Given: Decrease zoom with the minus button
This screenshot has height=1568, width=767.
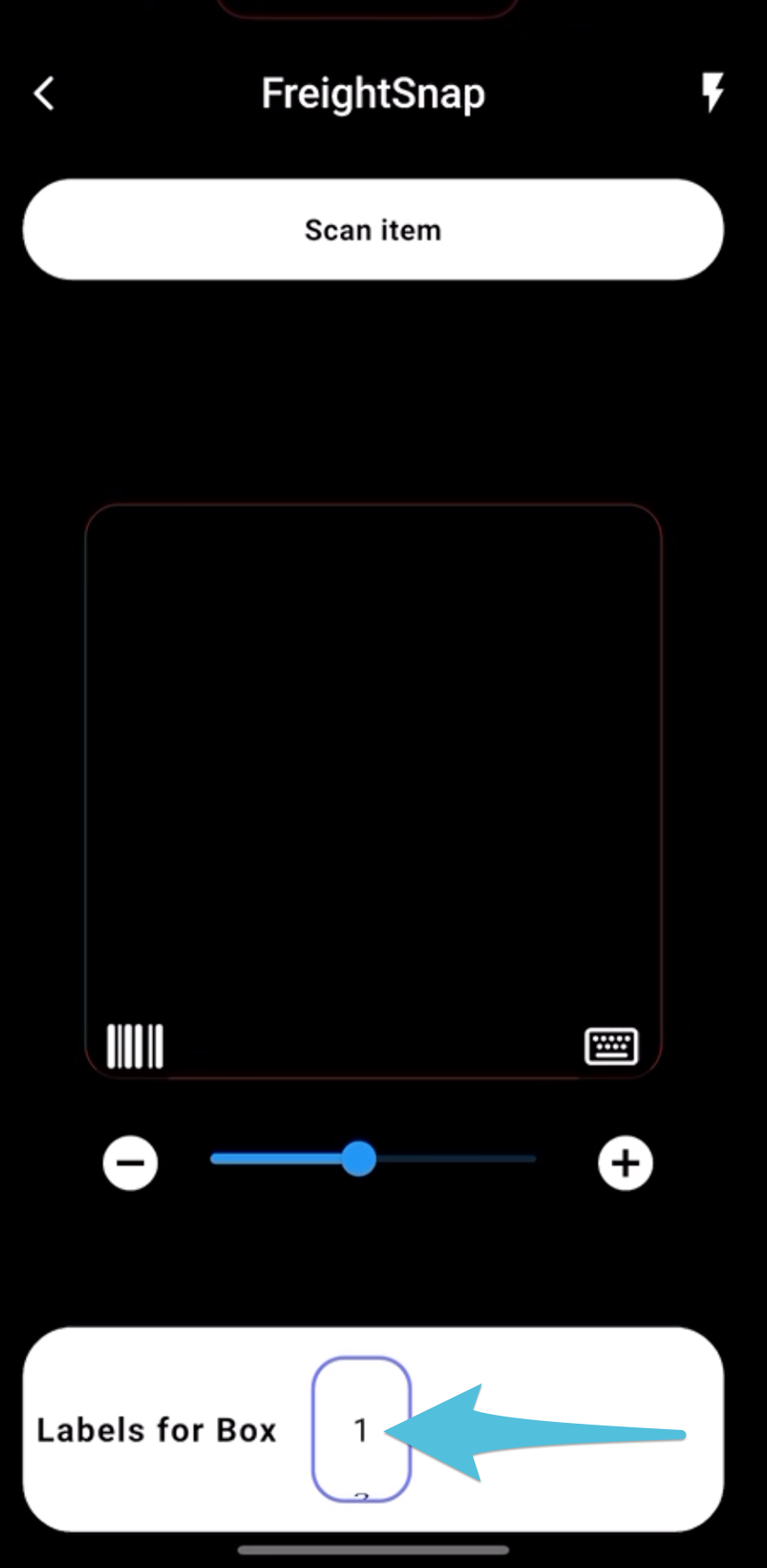Looking at the screenshot, I should coord(131,1163).
